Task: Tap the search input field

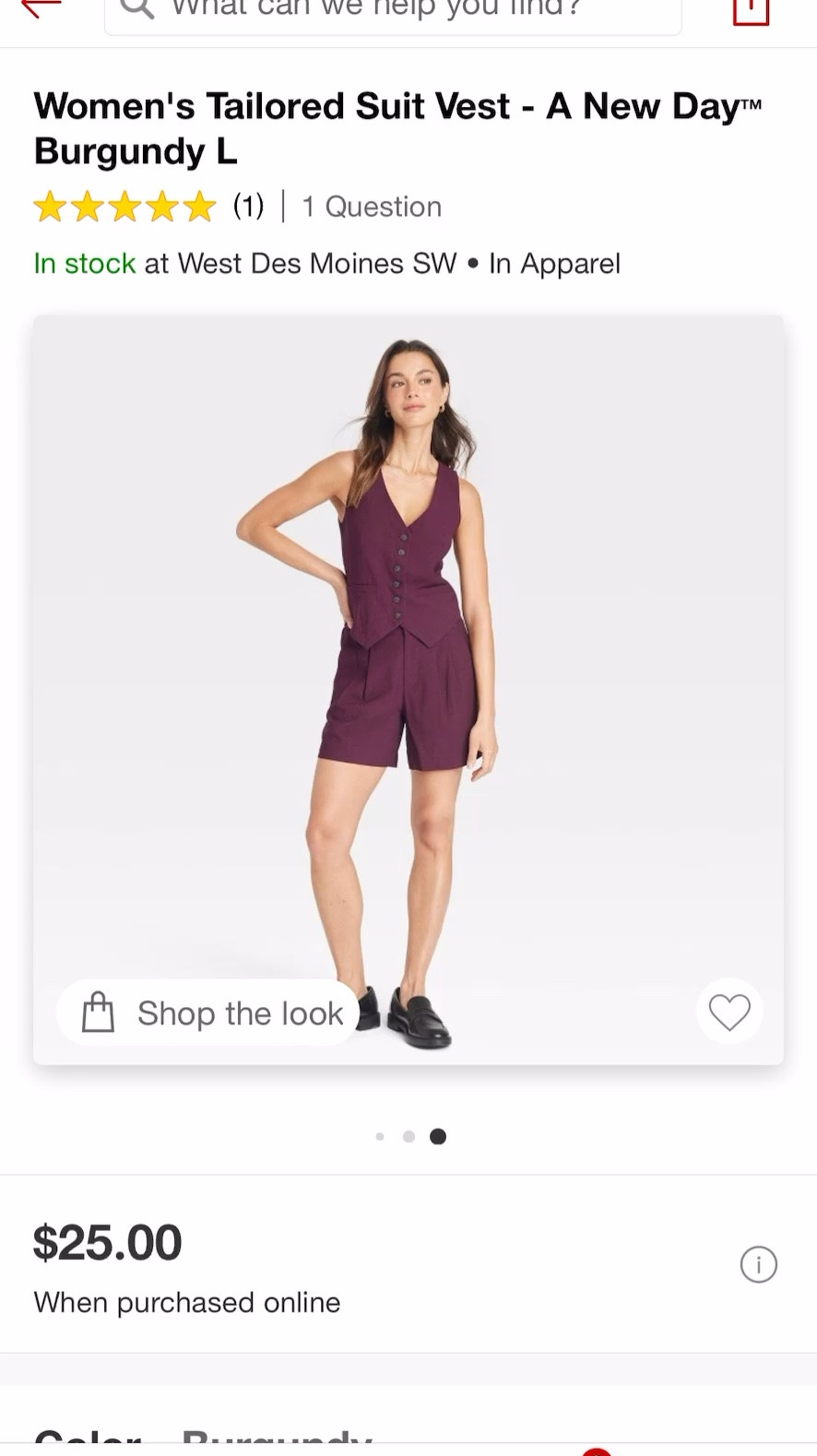Action: (394, 11)
